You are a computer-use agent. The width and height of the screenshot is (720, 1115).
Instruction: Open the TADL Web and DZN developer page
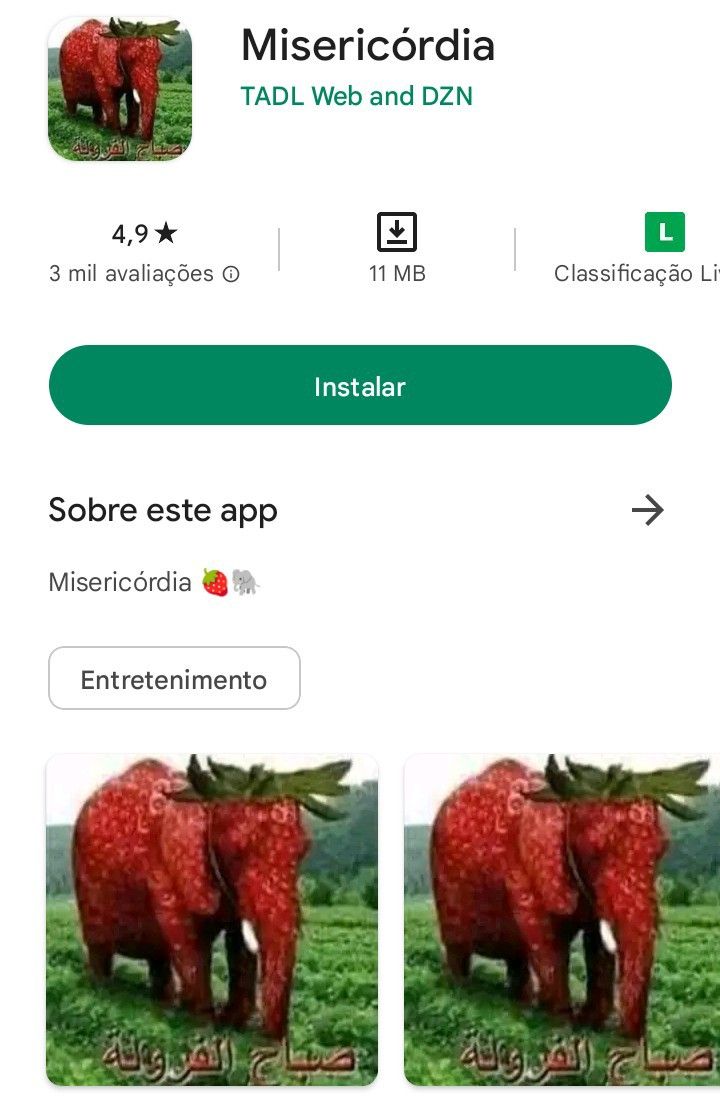(x=356, y=97)
